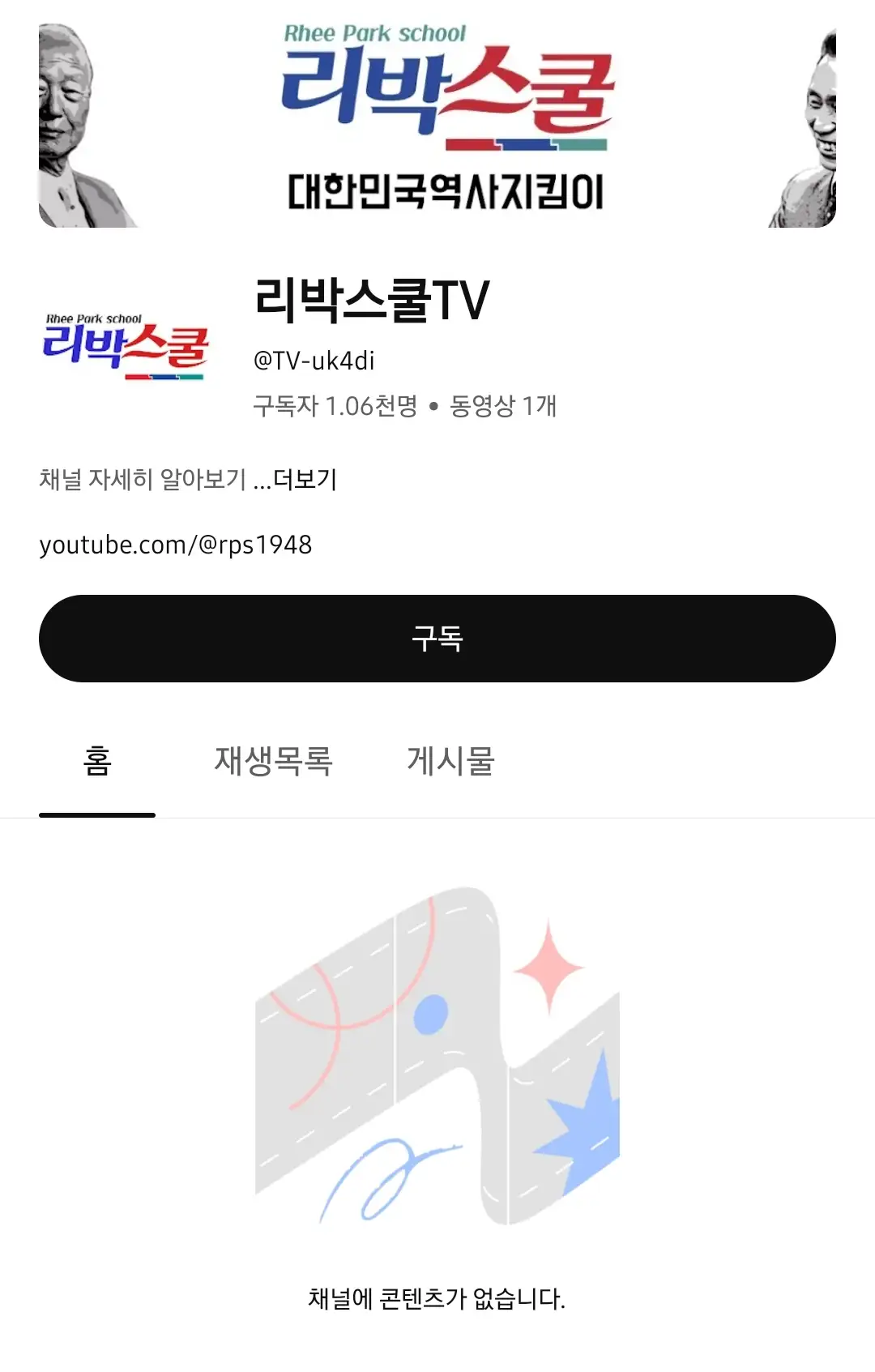Switch to the 재생목록 tab
Screen dimensions: 875x1372
(274, 762)
